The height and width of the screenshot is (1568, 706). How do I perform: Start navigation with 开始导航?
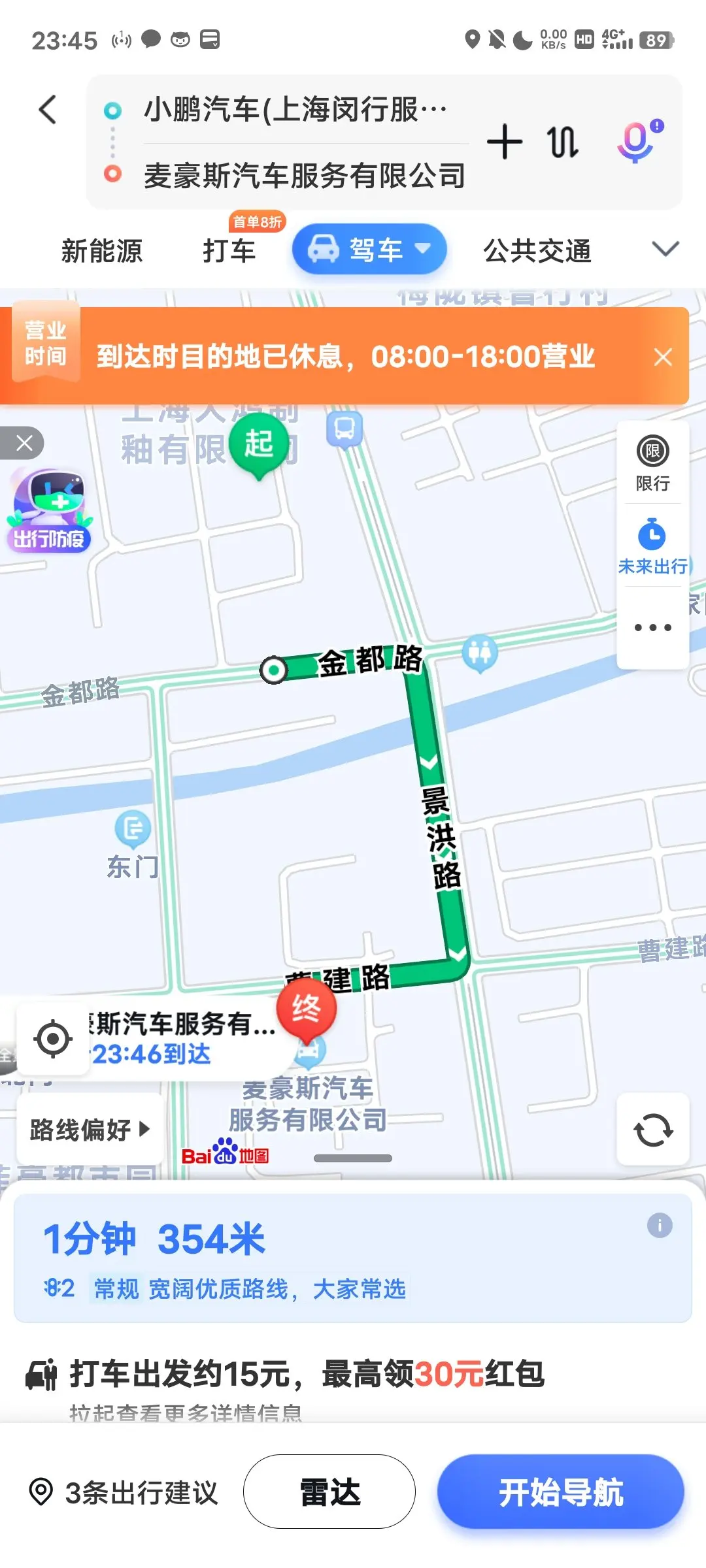point(560,1492)
